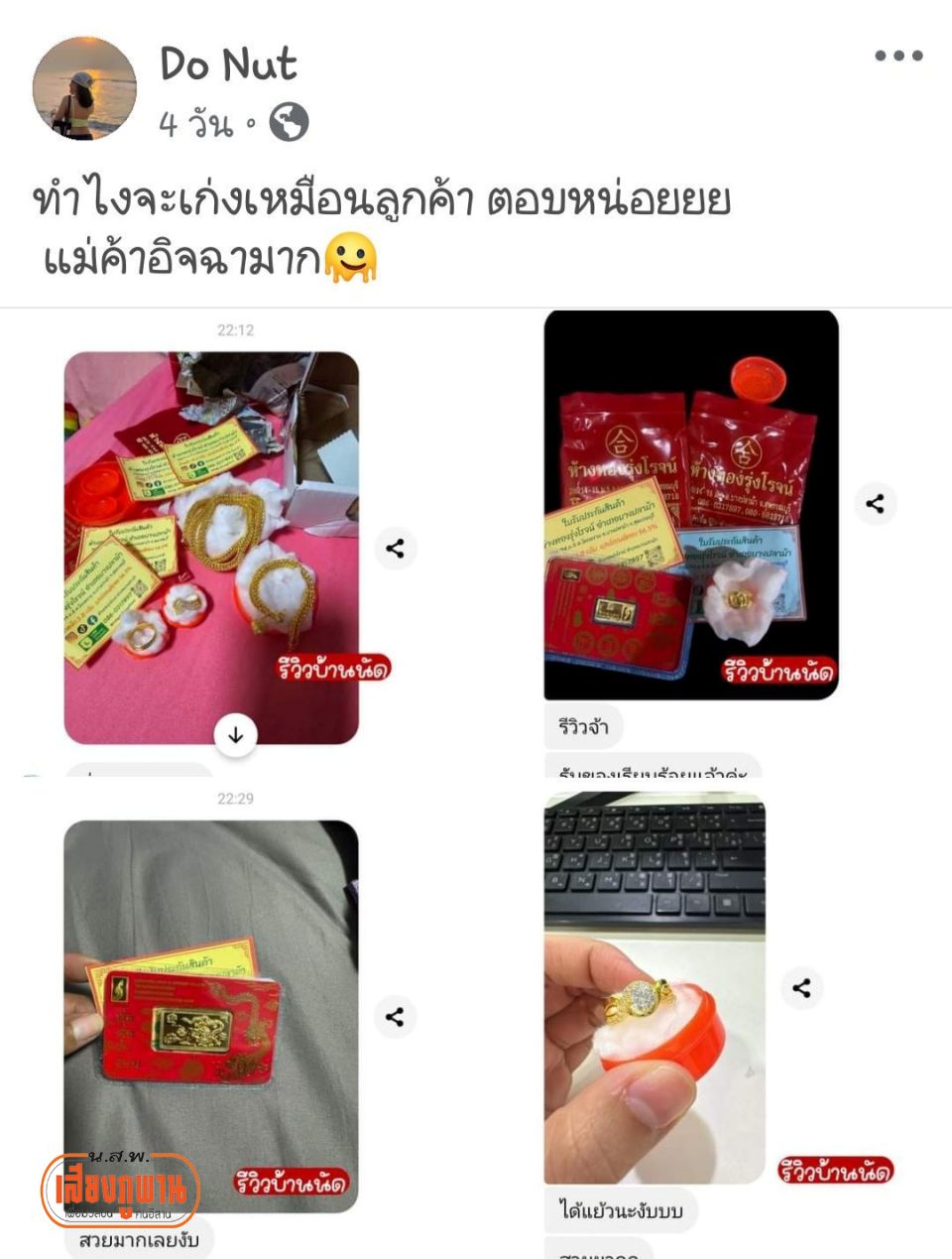Open the post's three-dot overflow menu
Screen dimensions: 952x1259
click(x=897, y=57)
